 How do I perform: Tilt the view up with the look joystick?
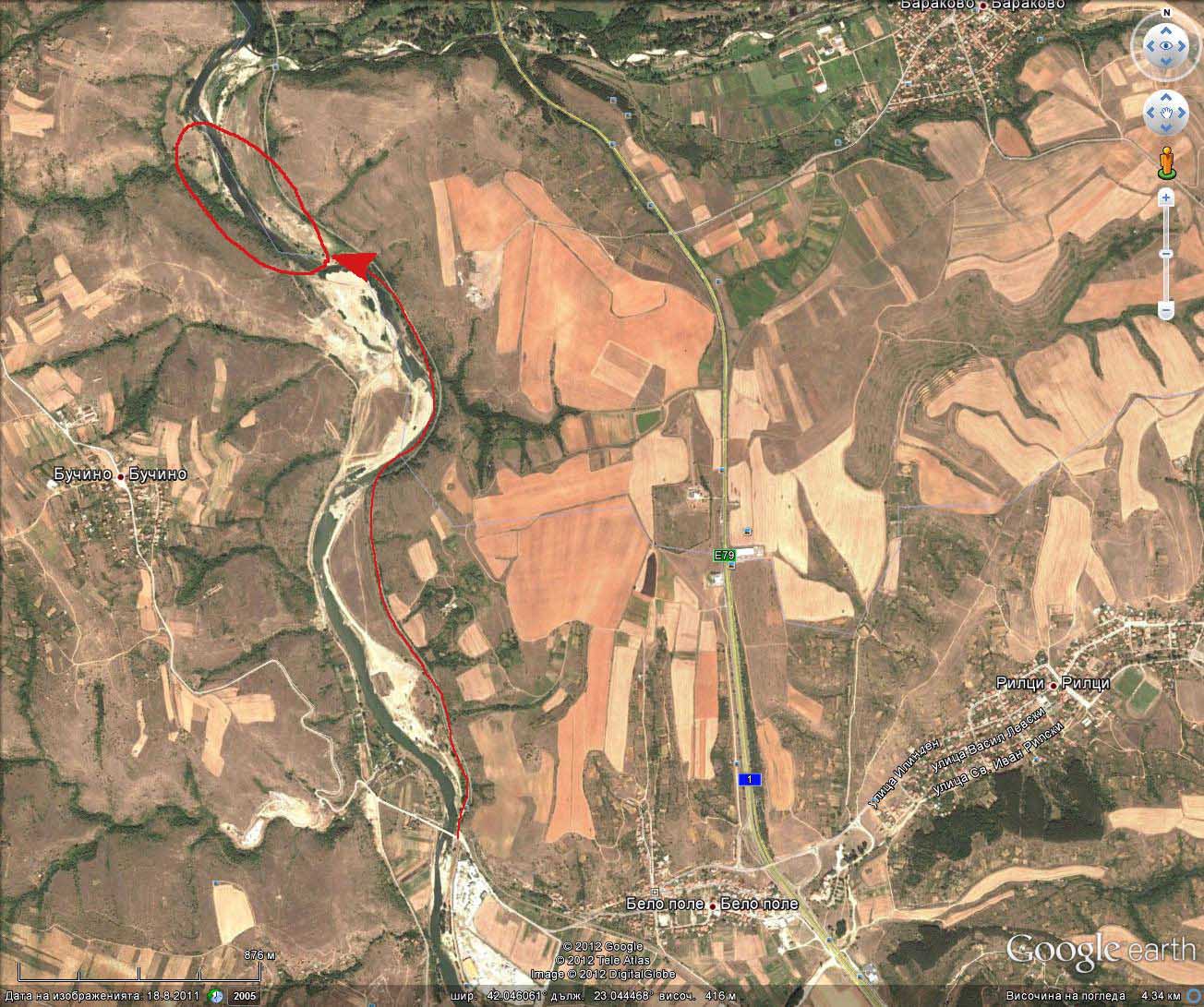(x=1166, y=29)
